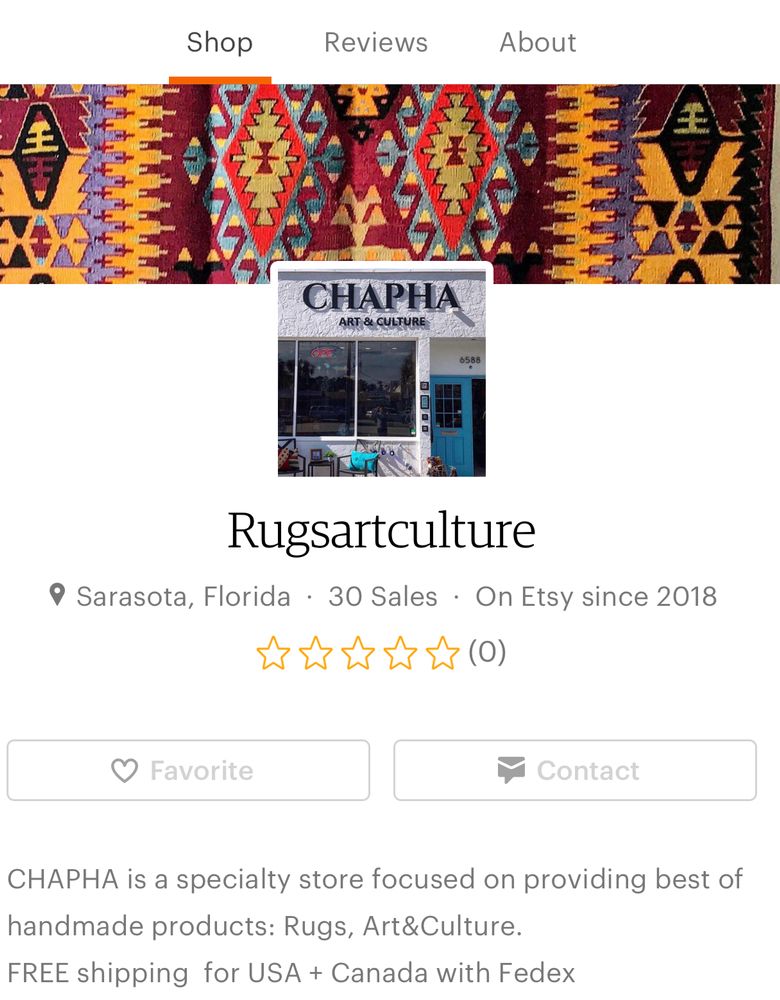Contact the shop owner
This screenshot has width=780, height=1000.
pos(575,770)
